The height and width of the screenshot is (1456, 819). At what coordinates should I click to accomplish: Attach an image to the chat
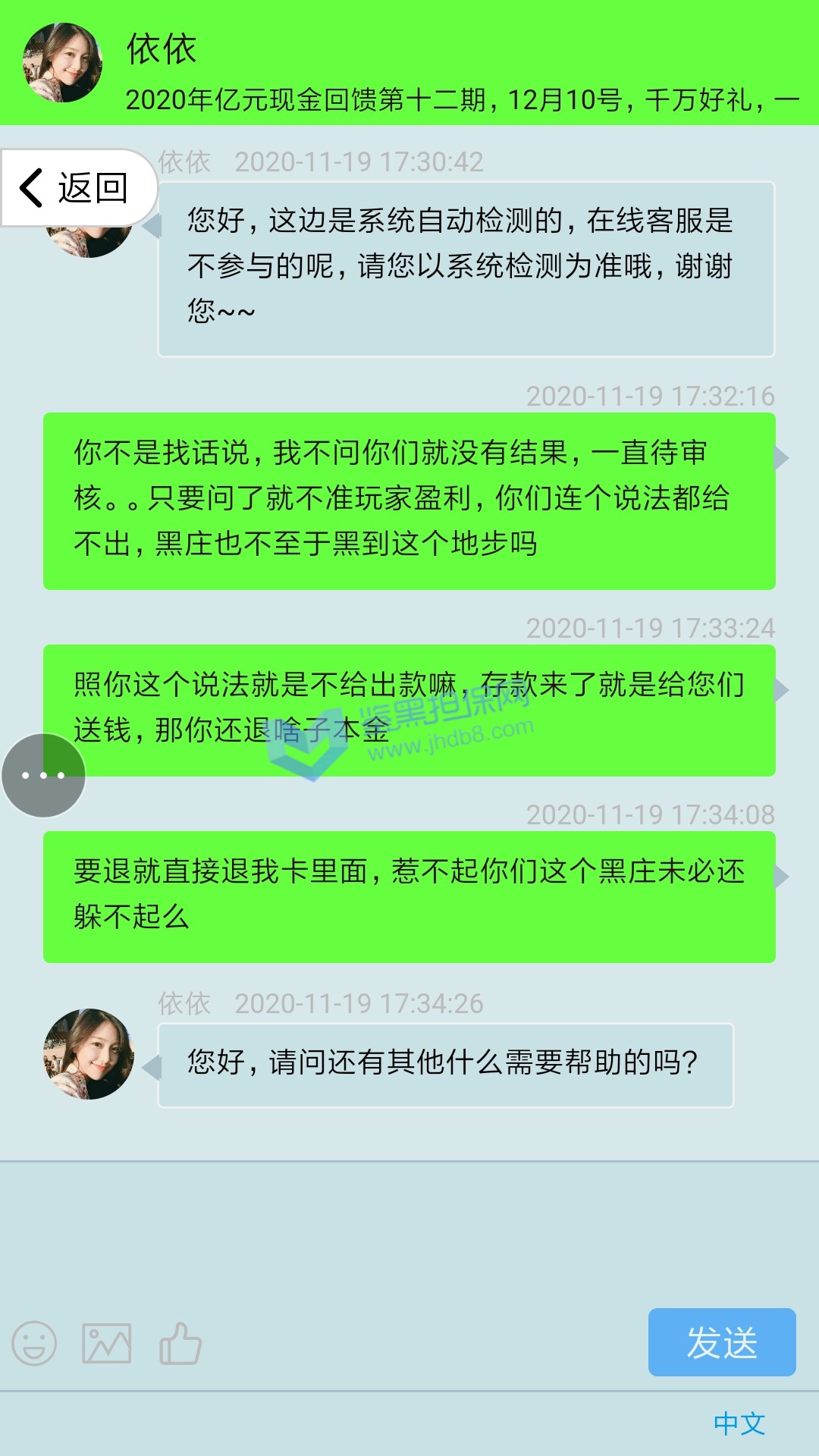(x=107, y=1344)
